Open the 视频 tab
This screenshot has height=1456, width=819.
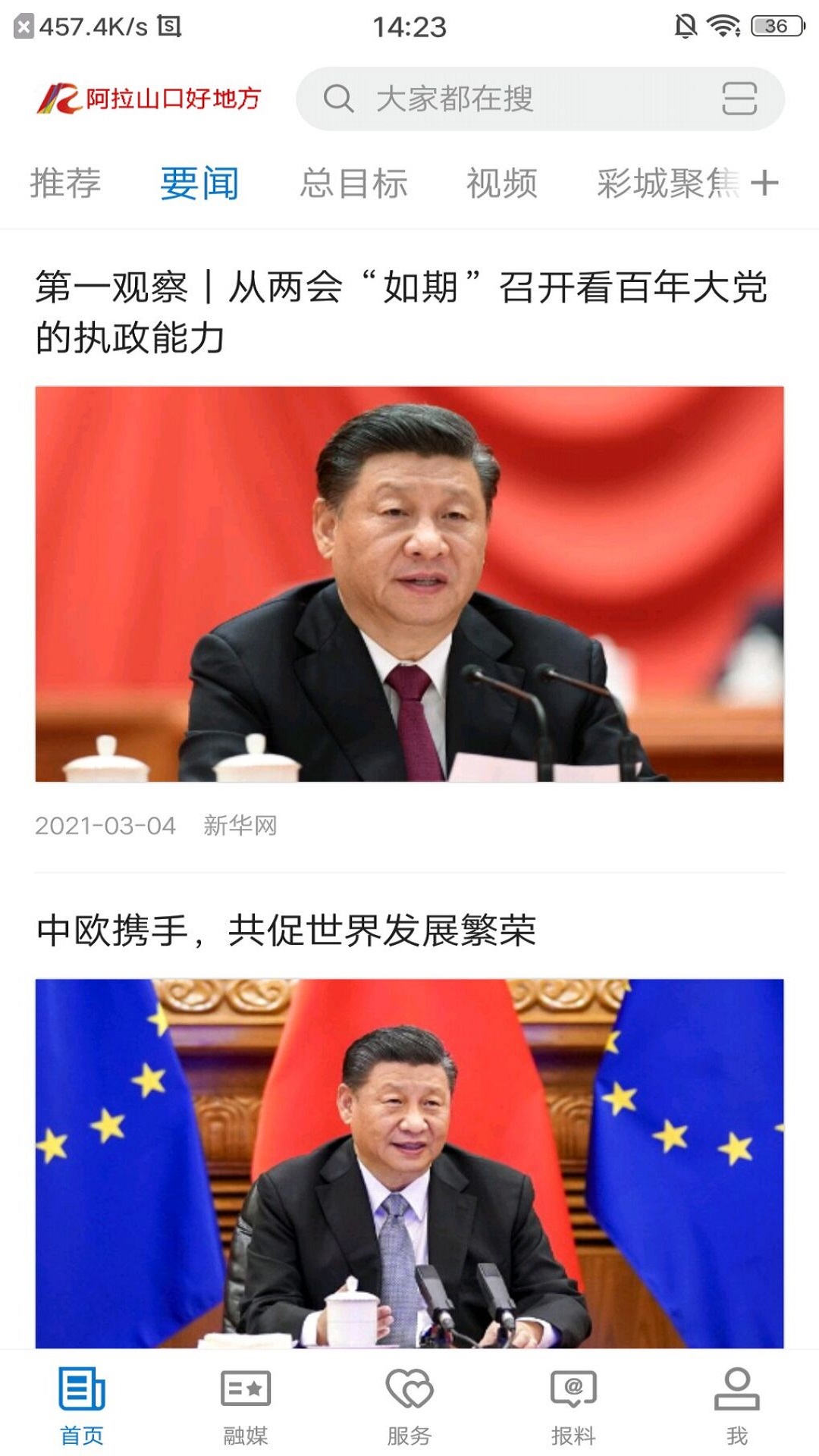click(x=502, y=184)
